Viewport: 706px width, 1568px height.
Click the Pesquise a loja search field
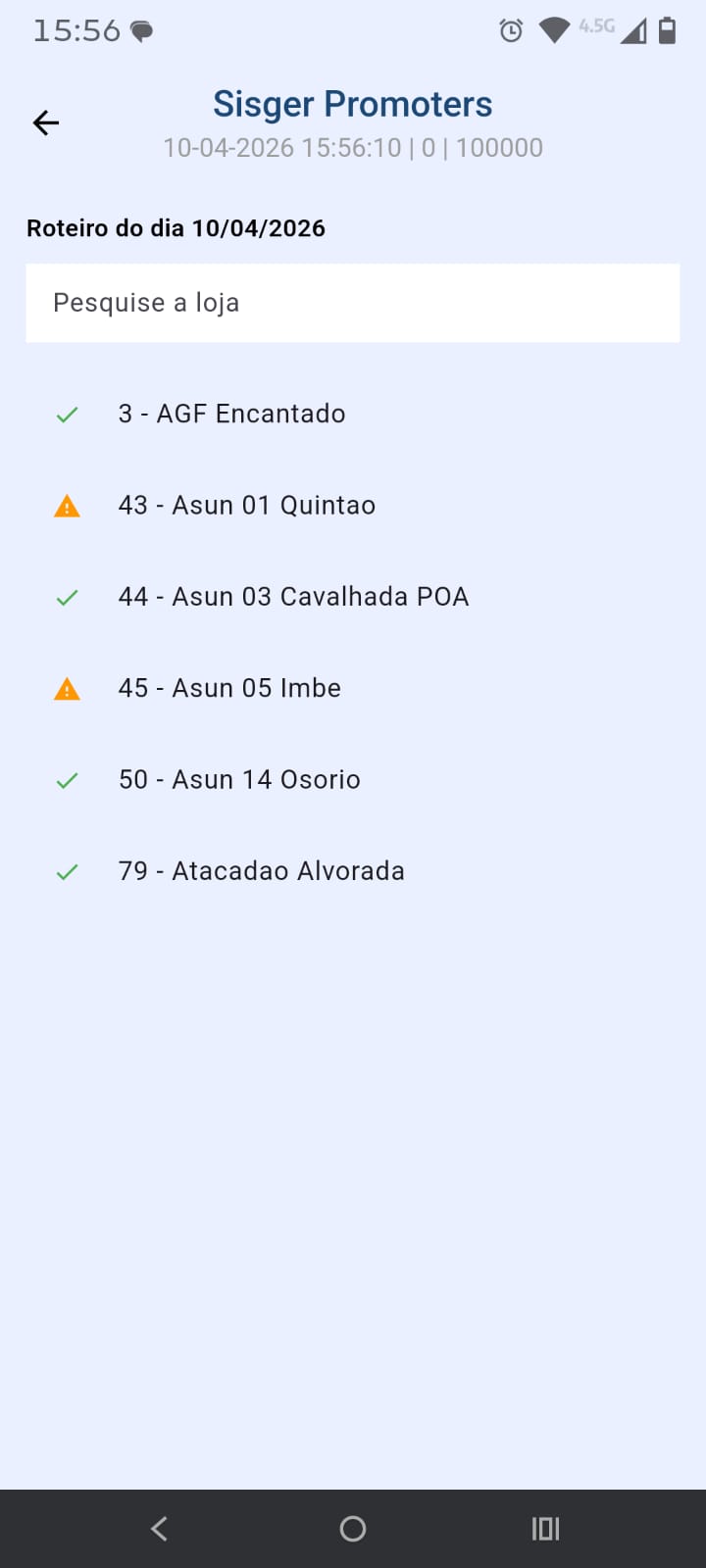[353, 303]
